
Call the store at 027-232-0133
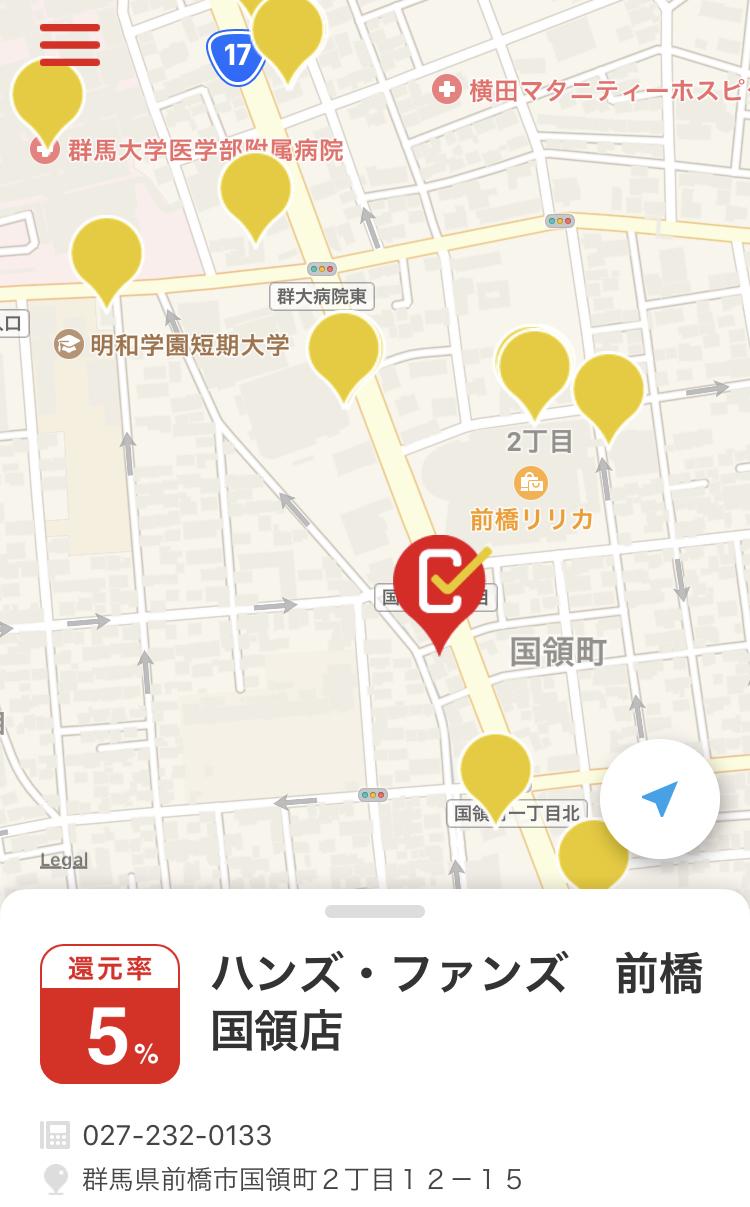tap(177, 1136)
